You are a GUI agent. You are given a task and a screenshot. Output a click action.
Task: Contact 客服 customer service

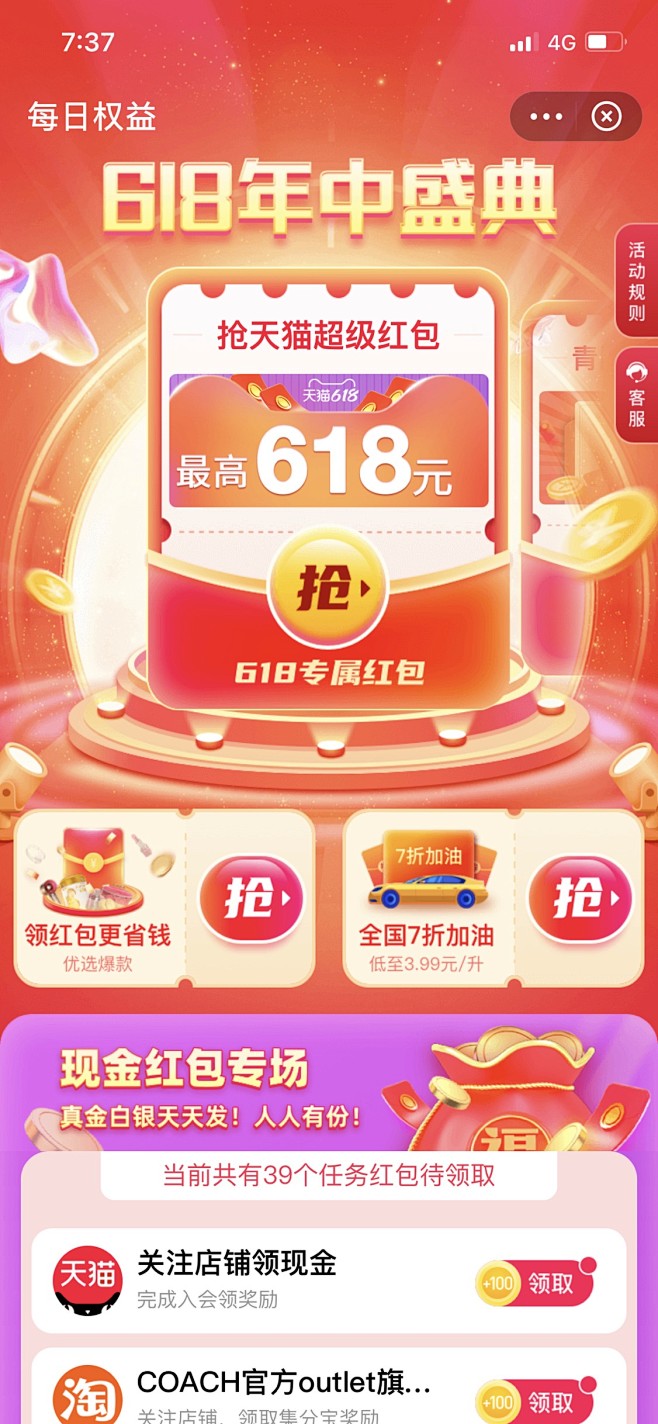(x=637, y=395)
